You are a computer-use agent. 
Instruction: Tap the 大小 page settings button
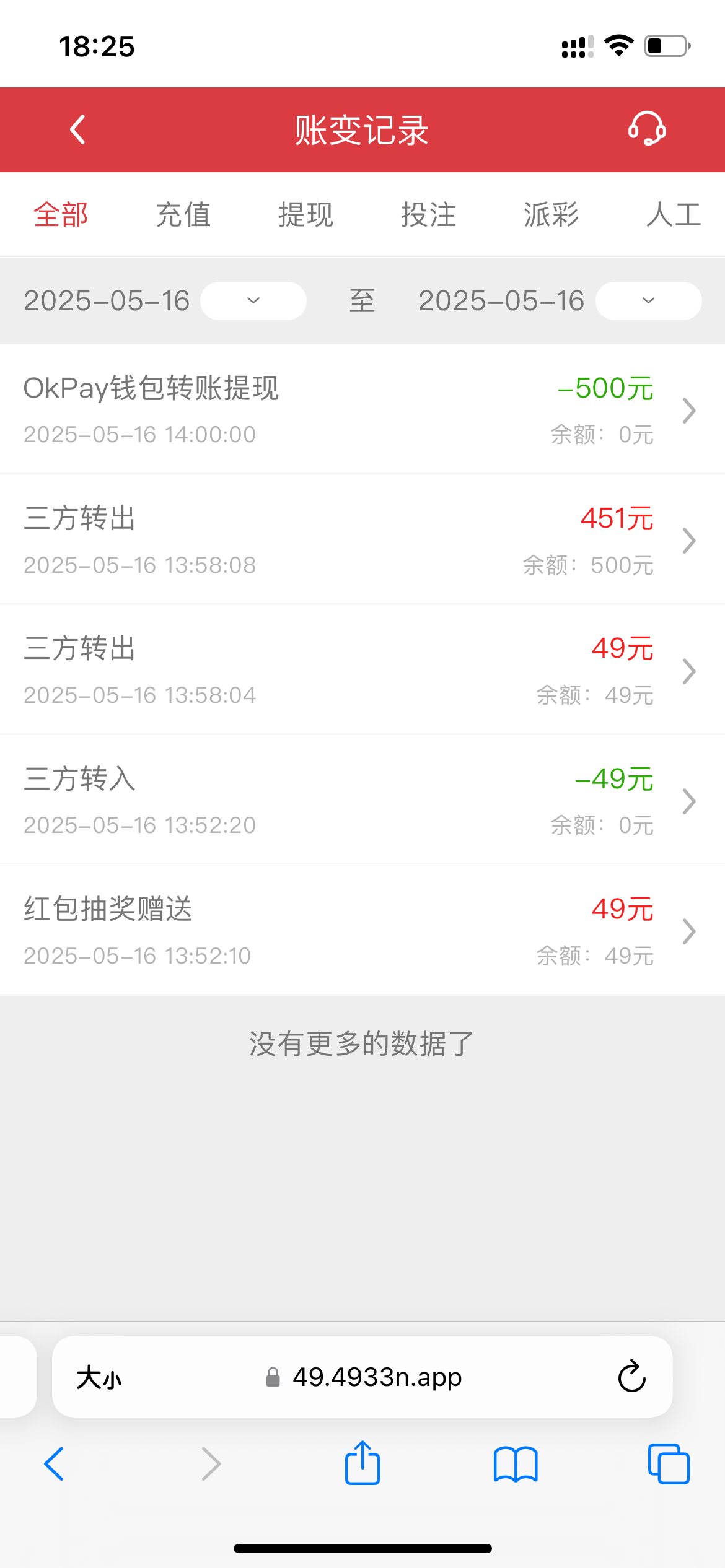click(x=99, y=1378)
